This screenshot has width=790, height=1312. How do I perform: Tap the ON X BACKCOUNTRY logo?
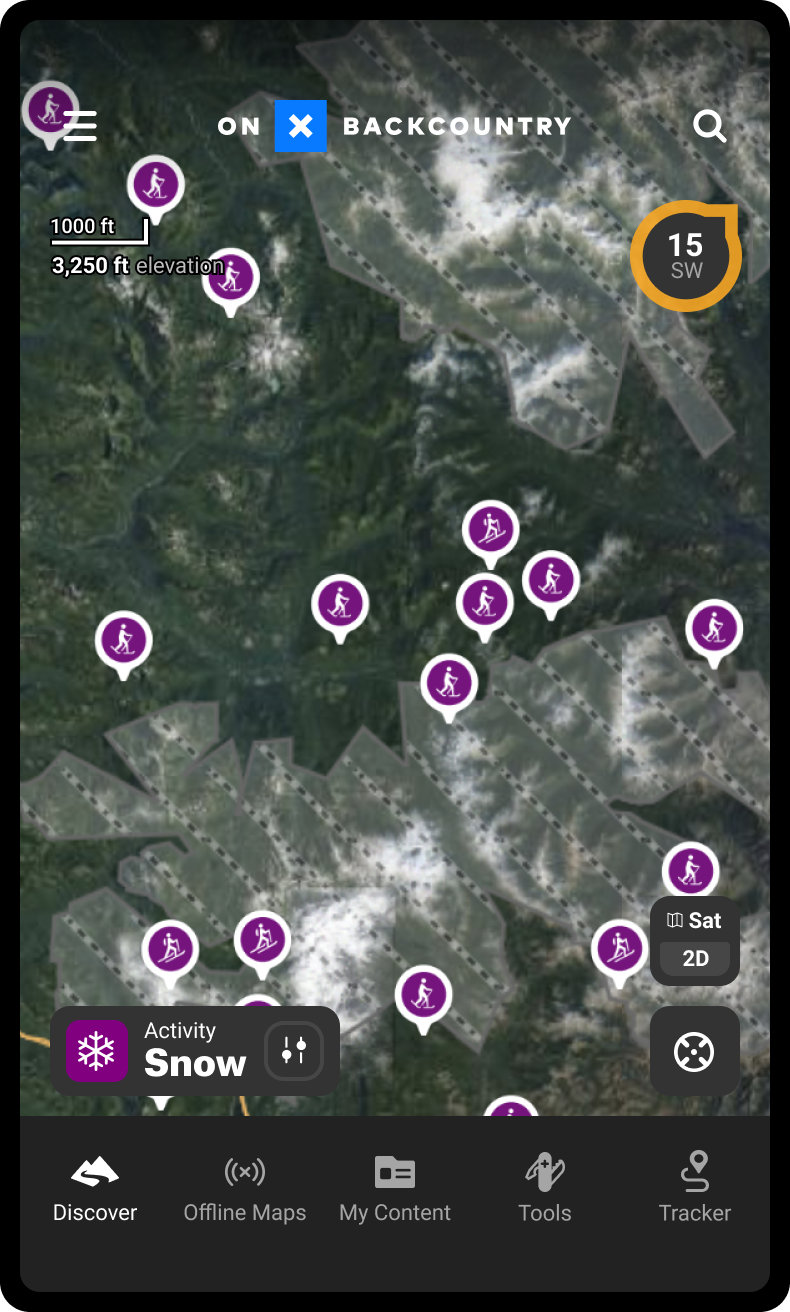394,126
